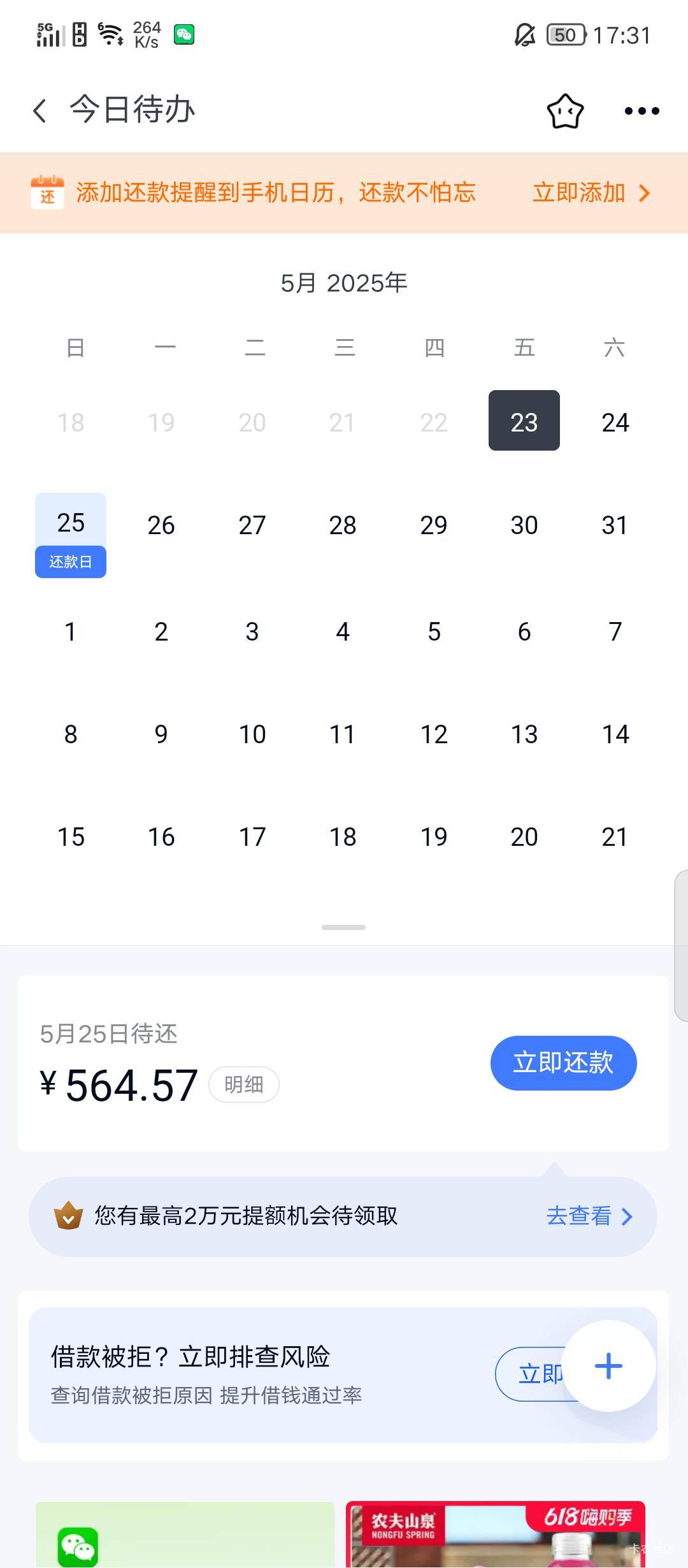Pick date 10 in the calendar
This screenshot has width=688, height=1568.
tap(252, 734)
